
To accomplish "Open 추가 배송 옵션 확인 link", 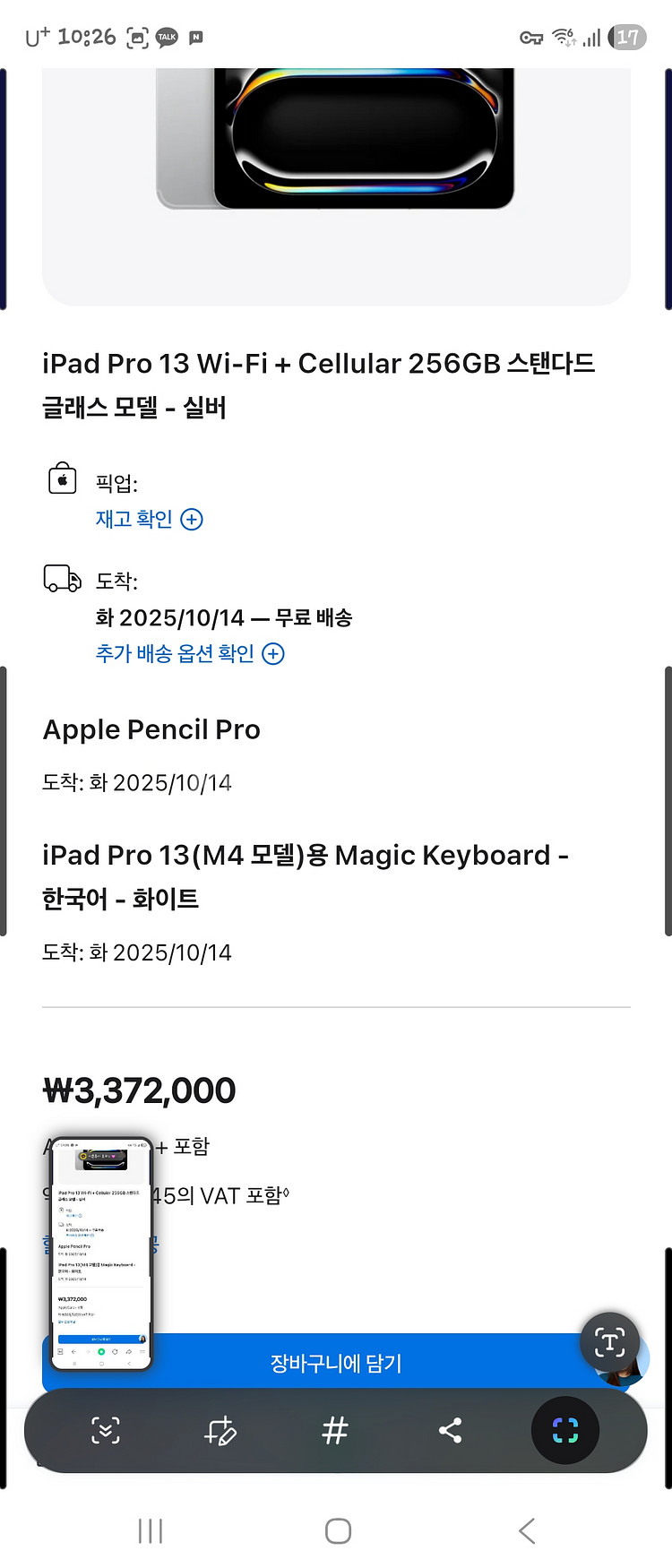I will pos(189,654).
